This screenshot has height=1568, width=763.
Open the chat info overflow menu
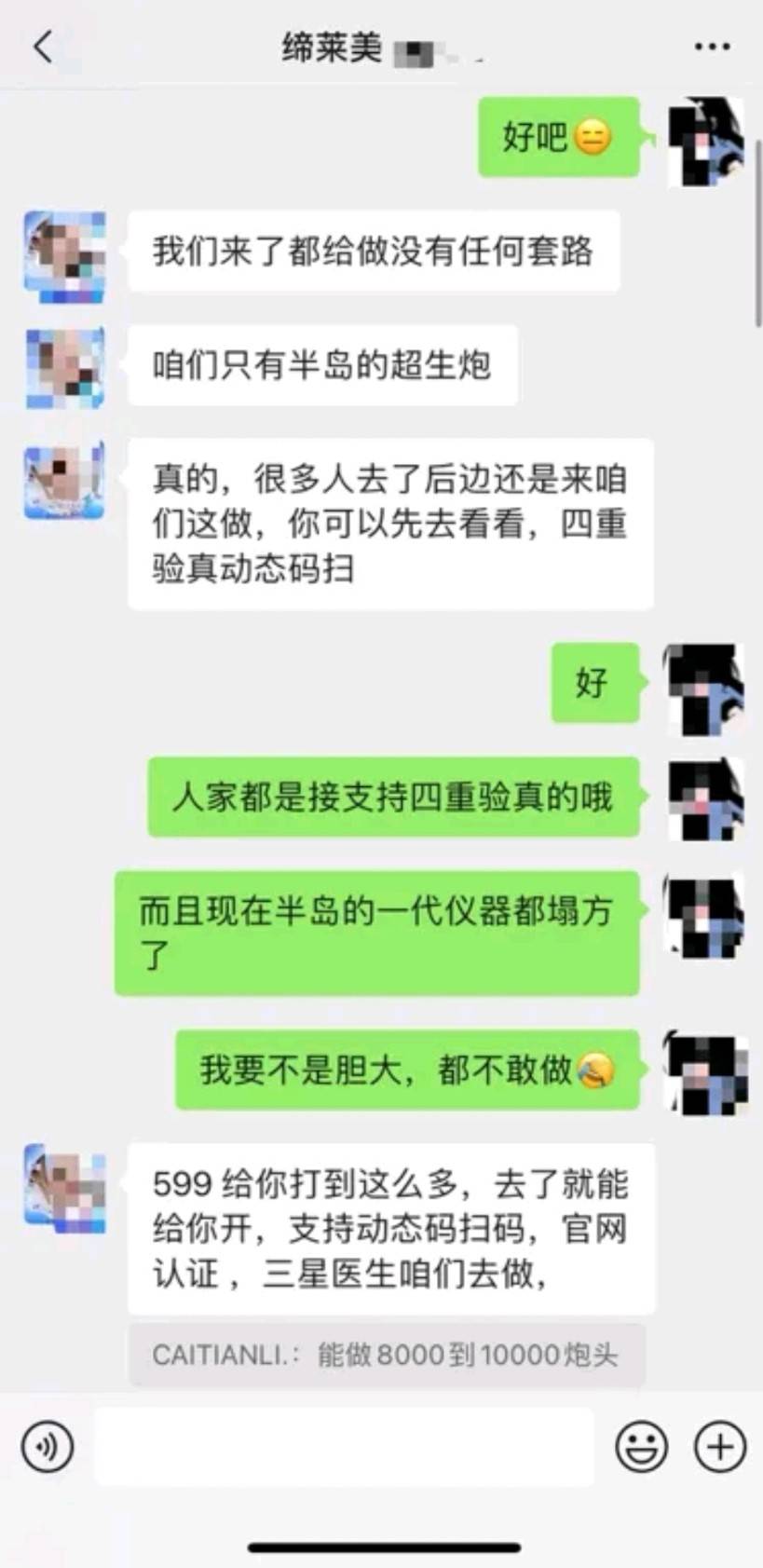[x=712, y=46]
